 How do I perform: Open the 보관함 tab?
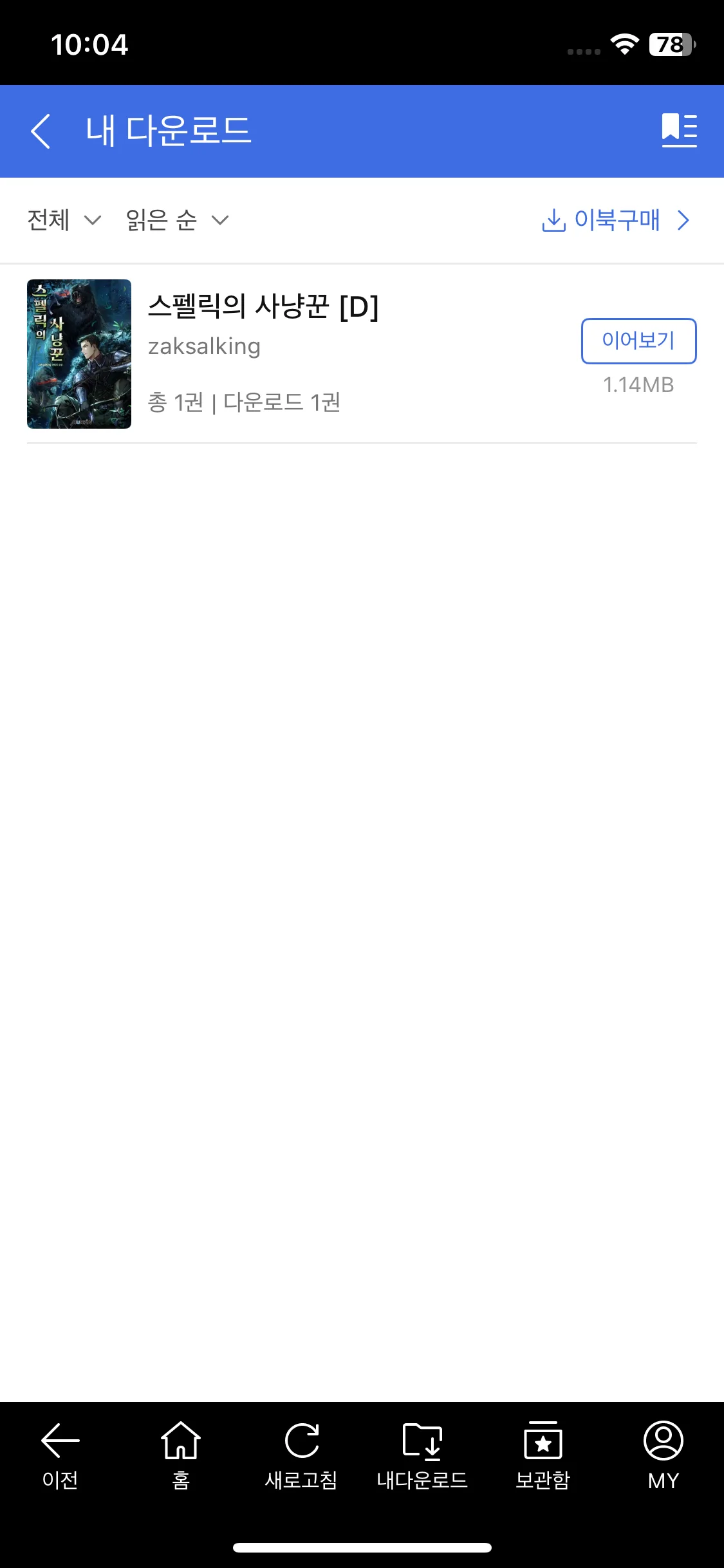pyautogui.click(x=543, y=1456)
